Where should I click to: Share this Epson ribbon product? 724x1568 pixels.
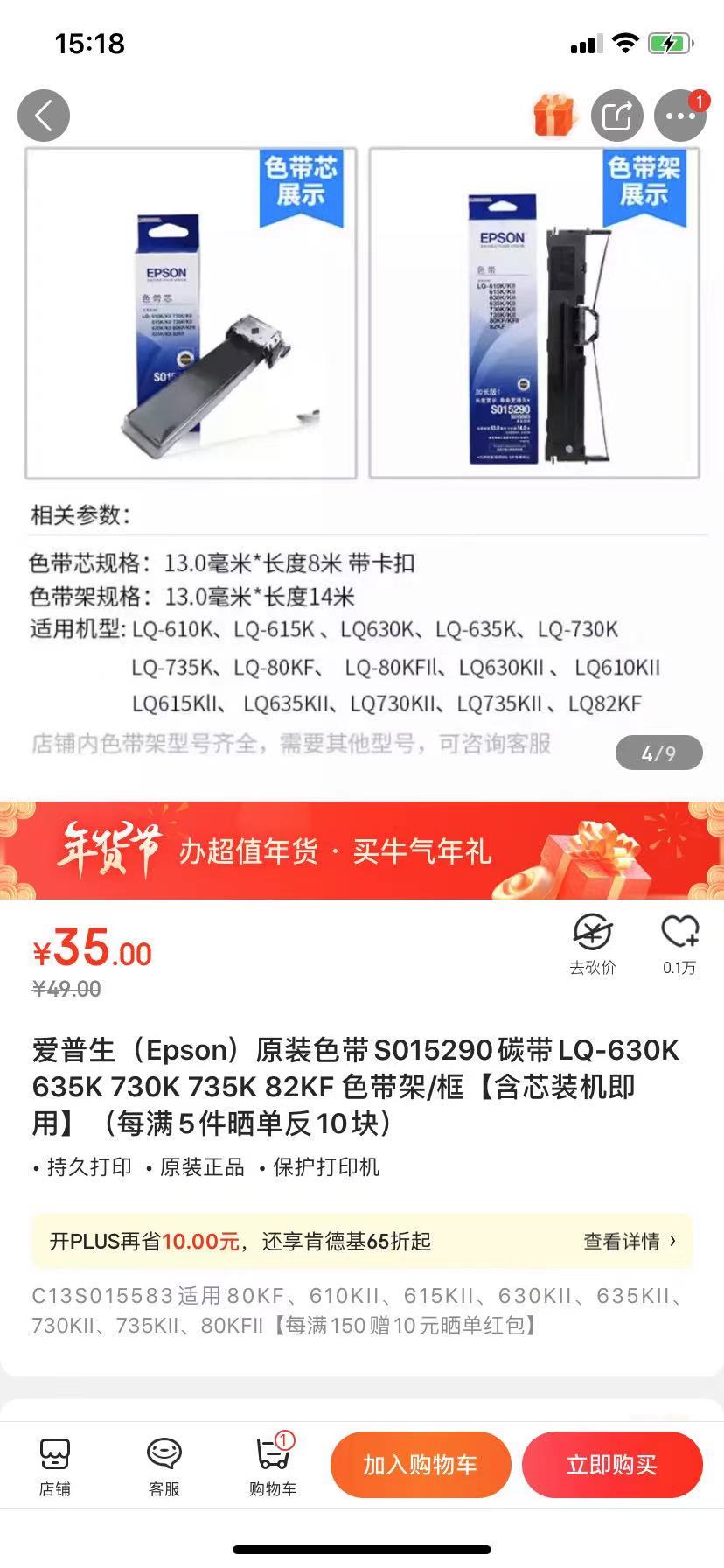tap(617, 115)
